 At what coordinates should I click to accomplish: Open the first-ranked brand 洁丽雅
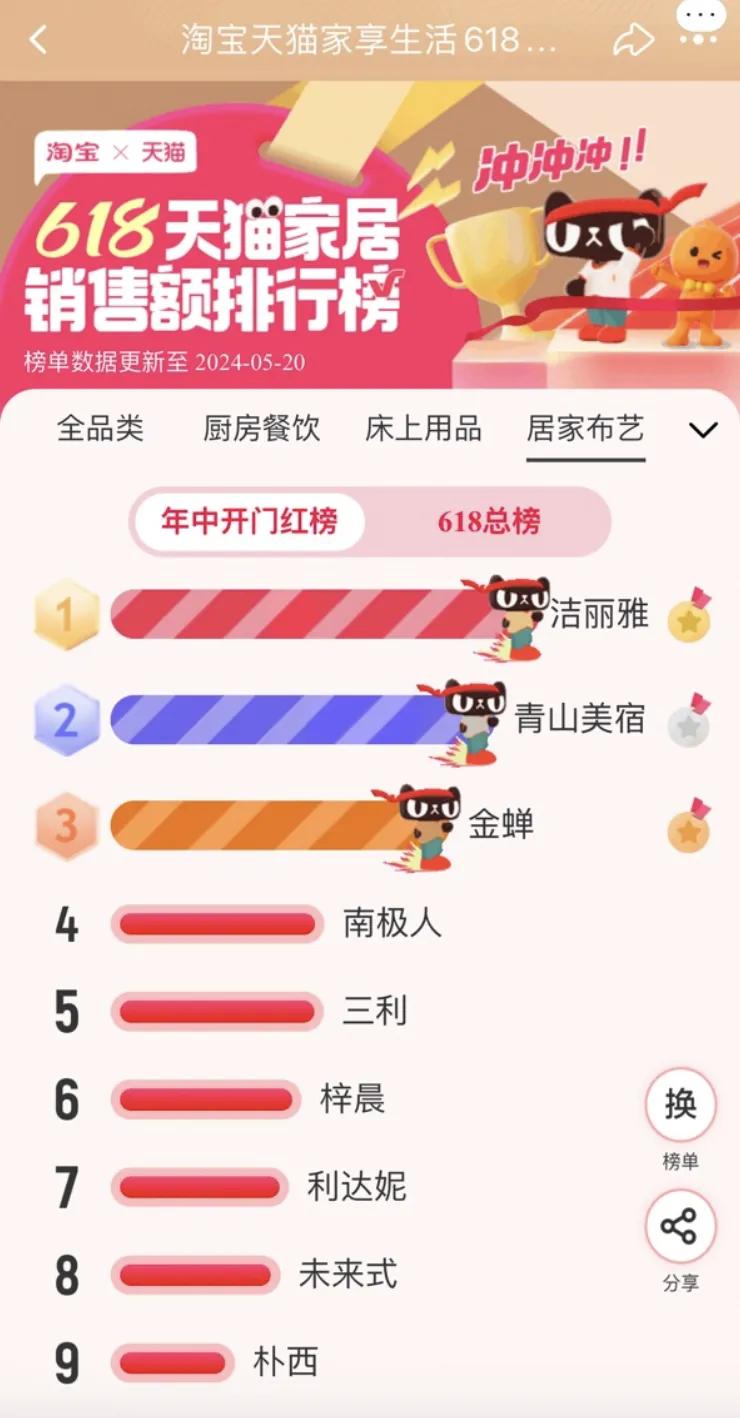click(599, 614)
